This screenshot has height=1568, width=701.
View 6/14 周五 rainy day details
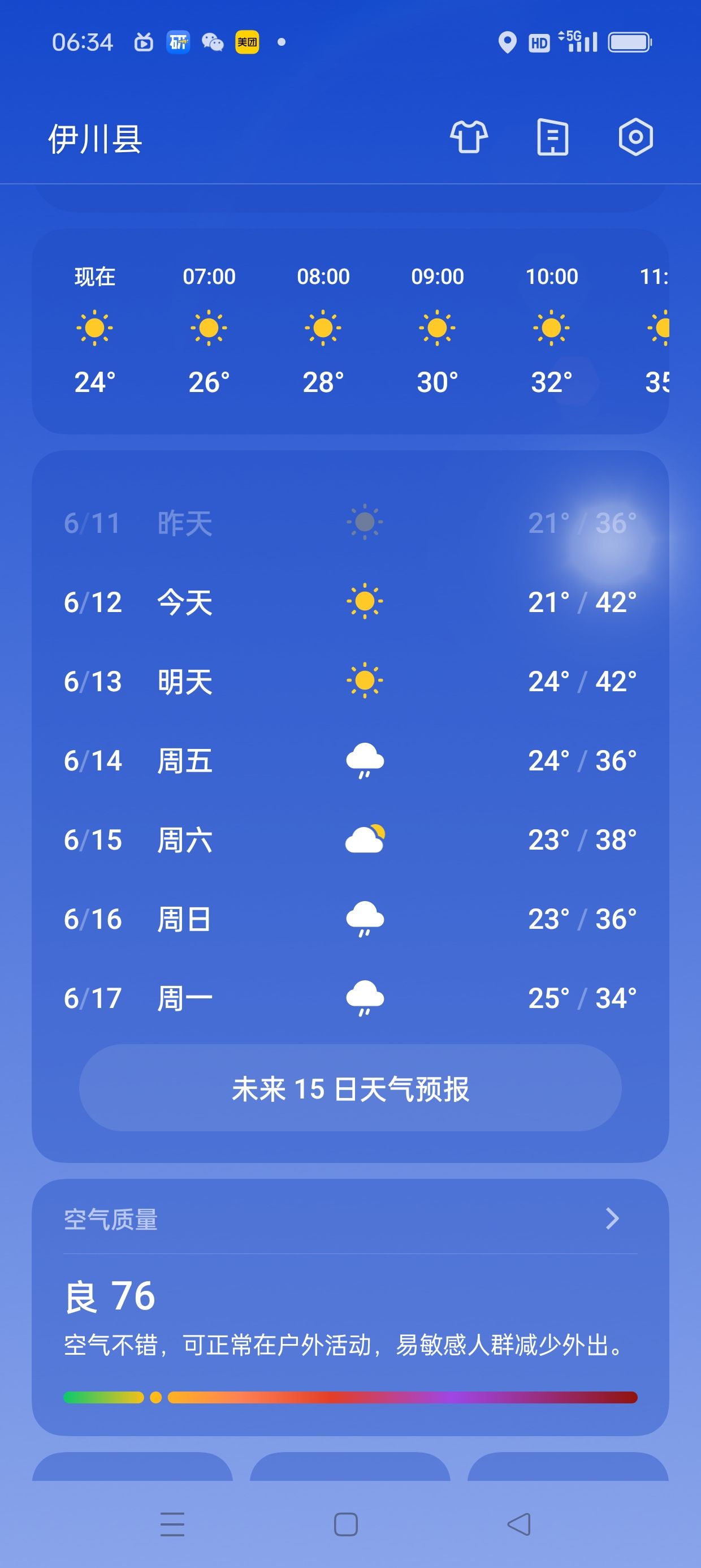[x=350, y=760]
